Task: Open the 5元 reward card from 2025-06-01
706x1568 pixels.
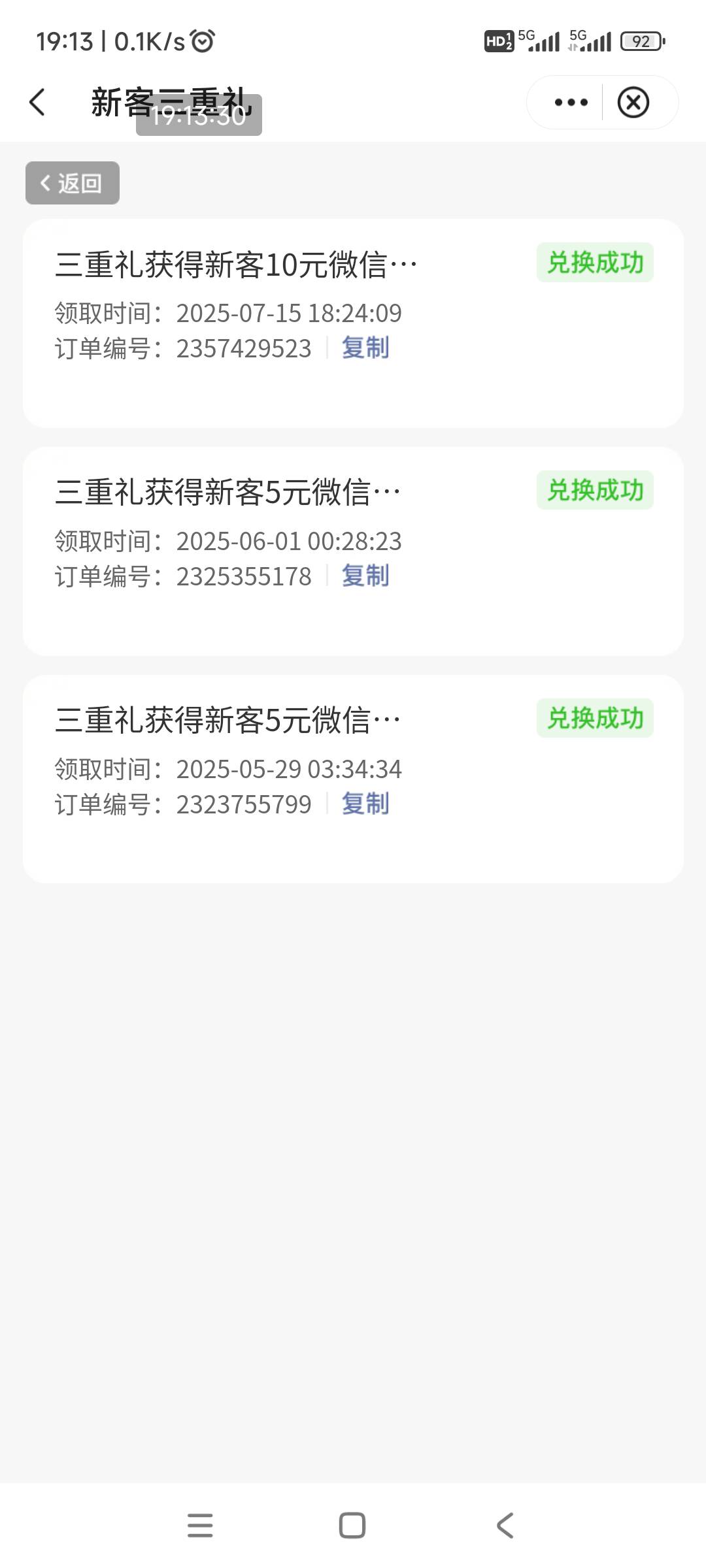Action: pos(353,551)
